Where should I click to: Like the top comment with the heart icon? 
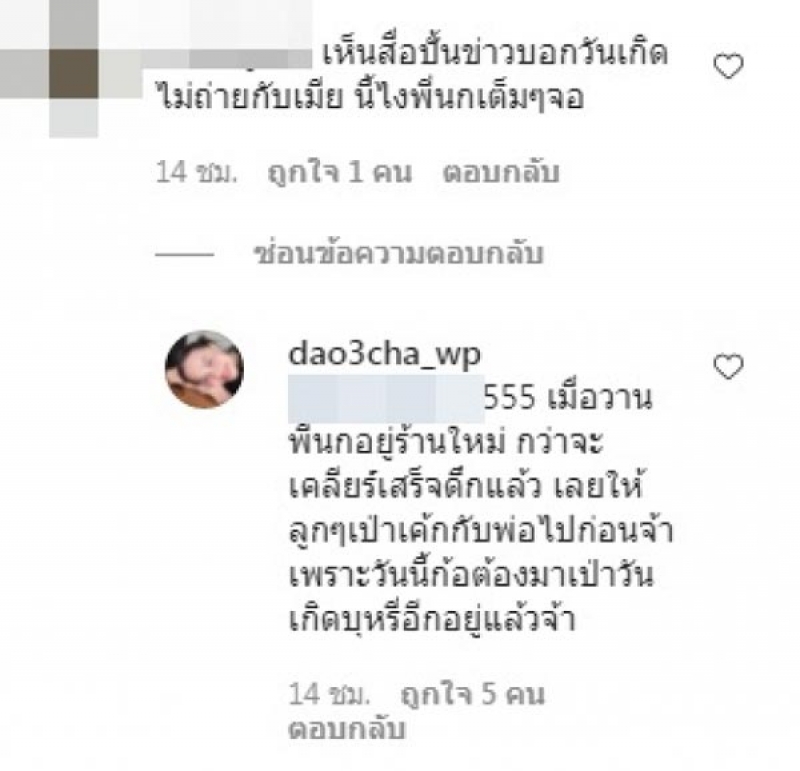pyautogui.click(x=728, y=67)
